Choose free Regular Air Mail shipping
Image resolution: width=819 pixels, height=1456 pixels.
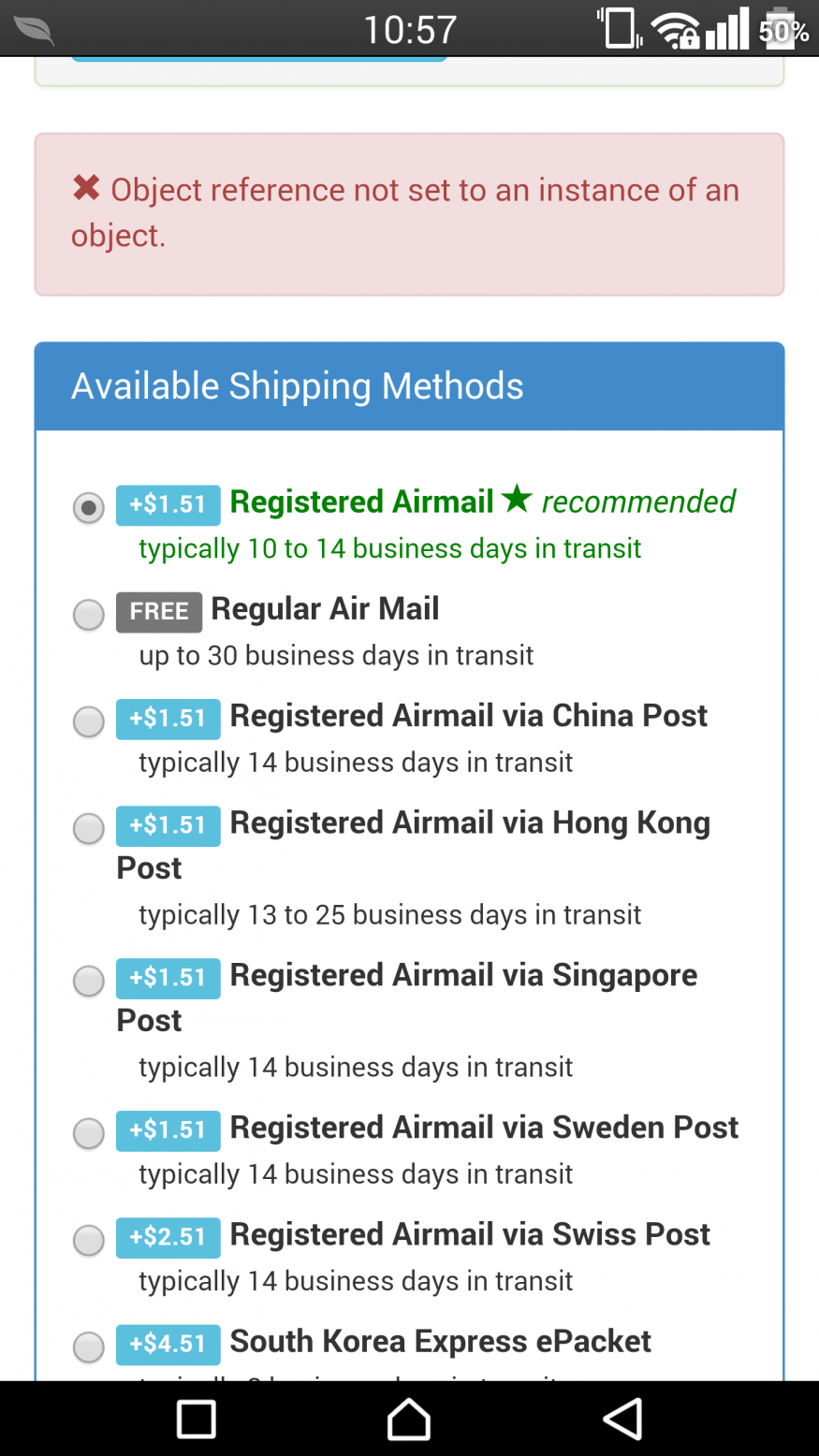pos(89,615)
